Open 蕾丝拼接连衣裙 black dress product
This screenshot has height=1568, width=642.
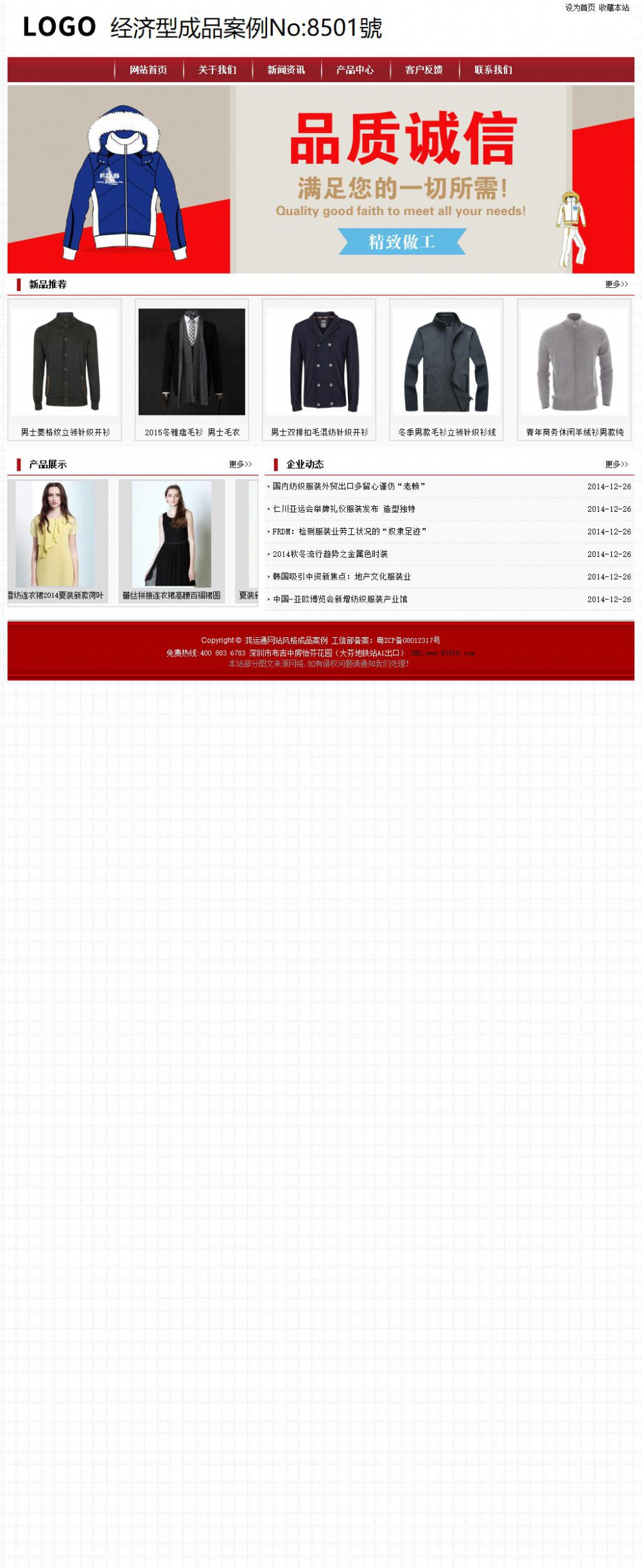click(x=171, y=534)
